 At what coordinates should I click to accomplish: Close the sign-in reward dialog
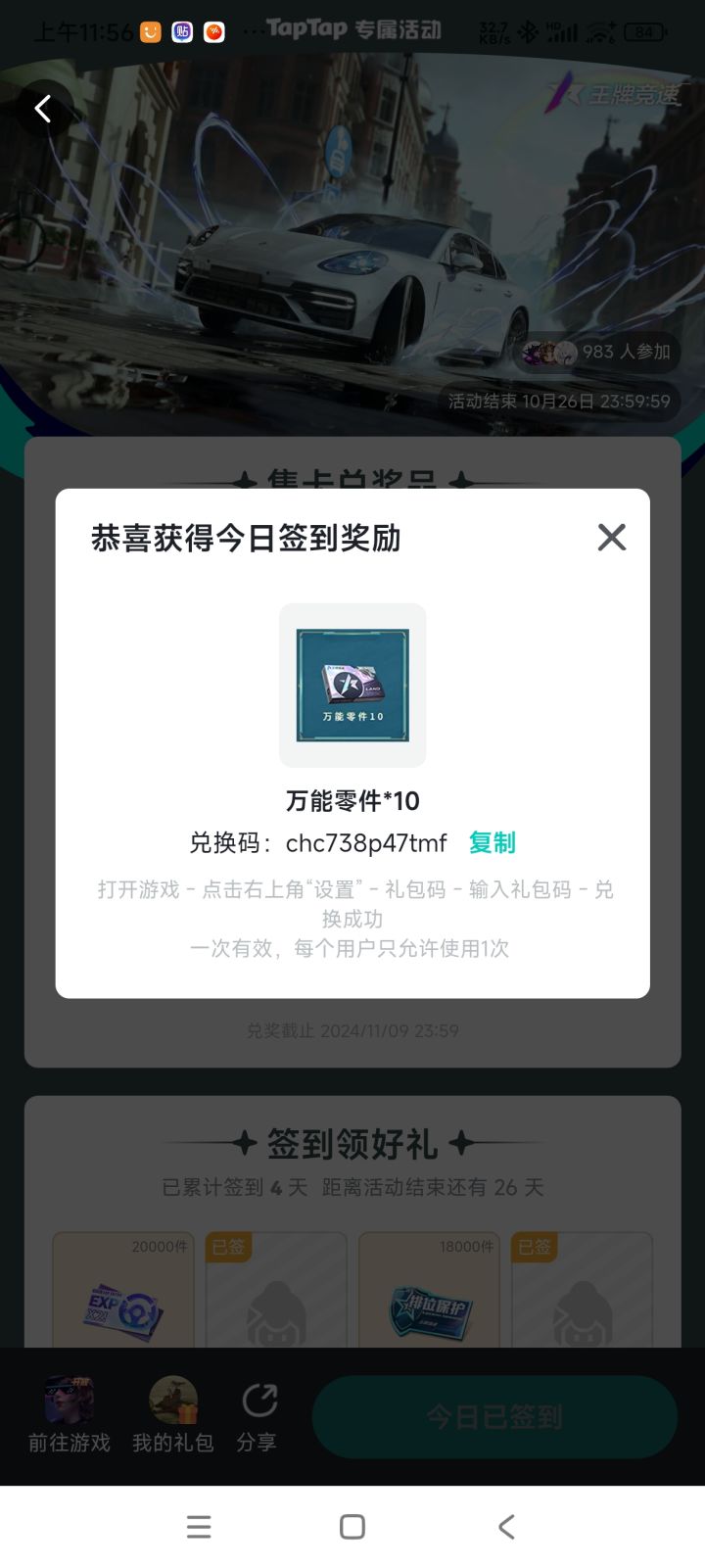611,537
